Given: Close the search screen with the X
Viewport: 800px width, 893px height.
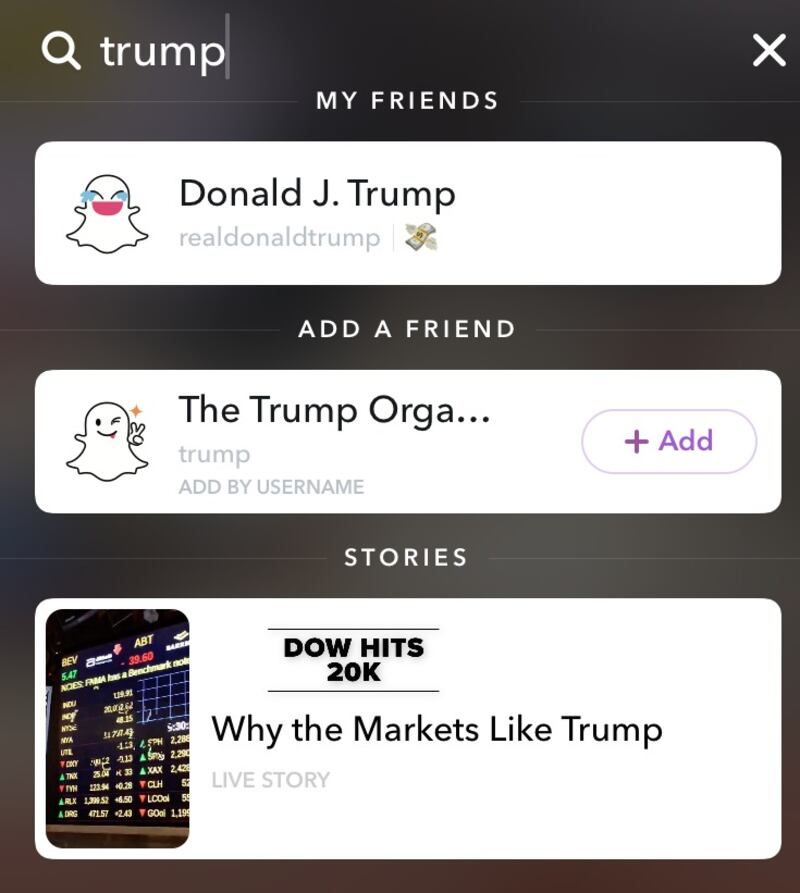Looking at the screenshot, I should point(768,49).
